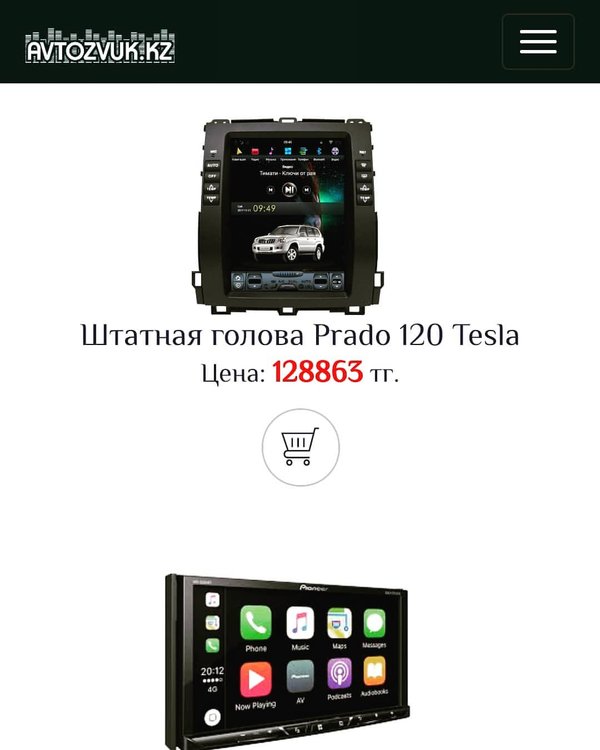
Task: Open the Prado 120 Tesla product title
Action: point(300,335)
